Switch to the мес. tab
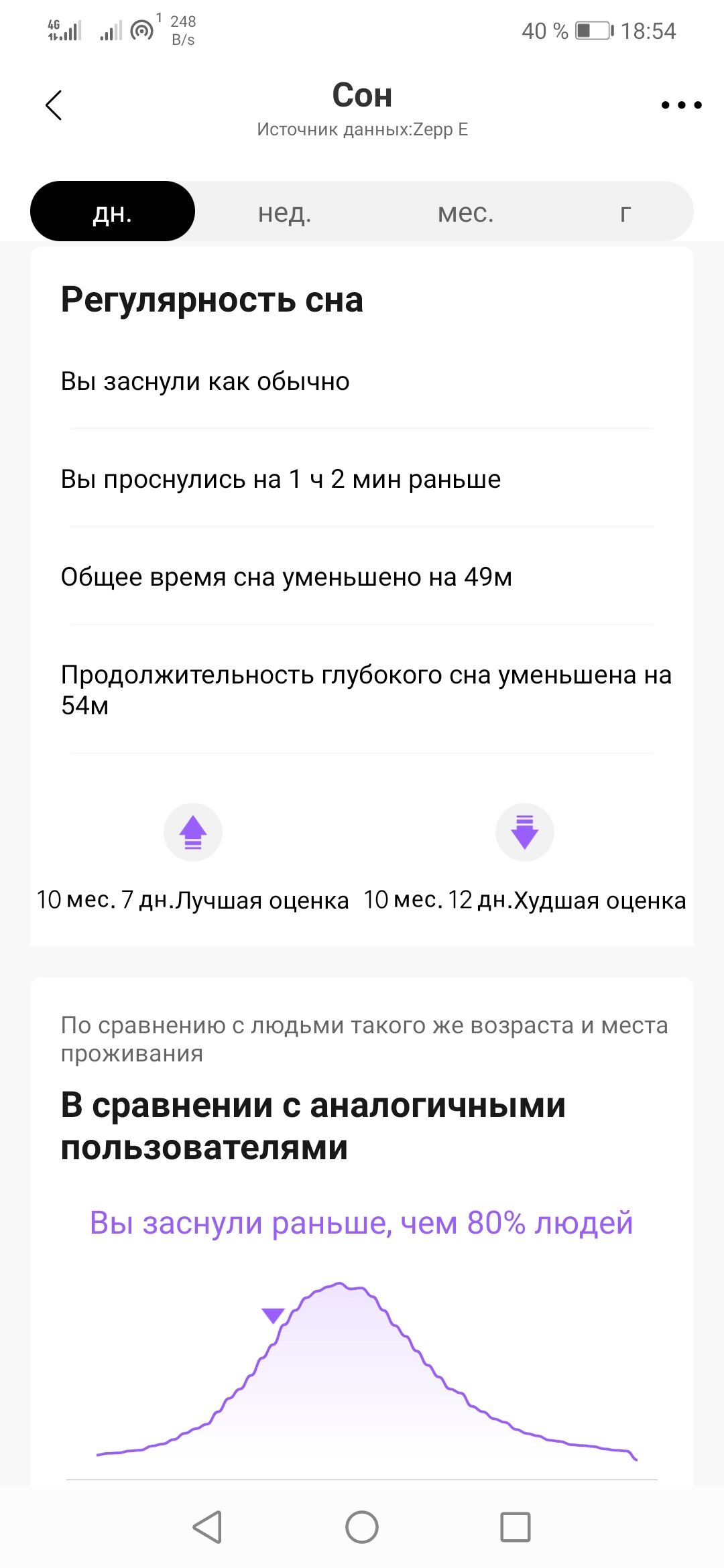Viewport: 724px width, 1568px height. (465, 212)
